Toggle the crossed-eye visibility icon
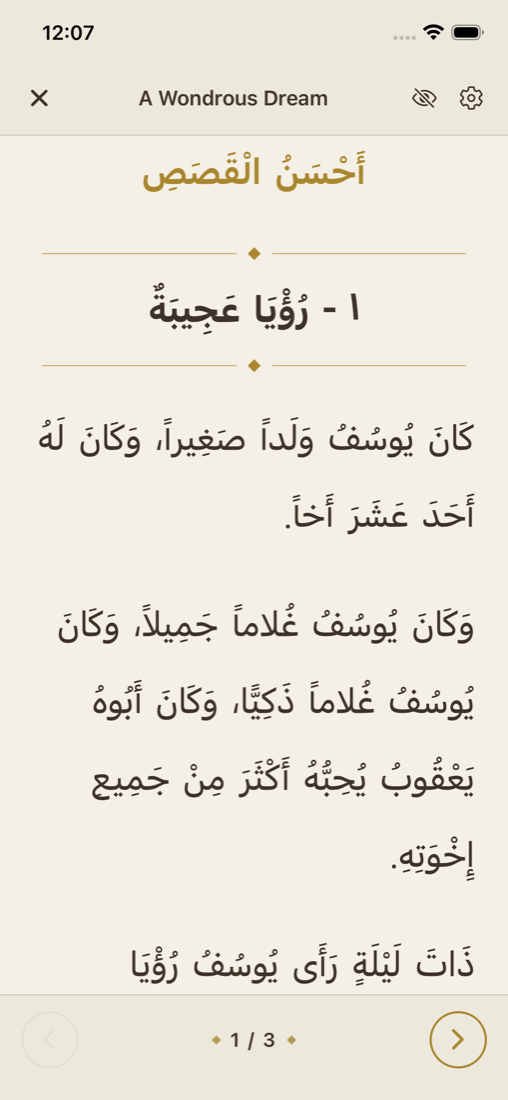 pos(424,99)
